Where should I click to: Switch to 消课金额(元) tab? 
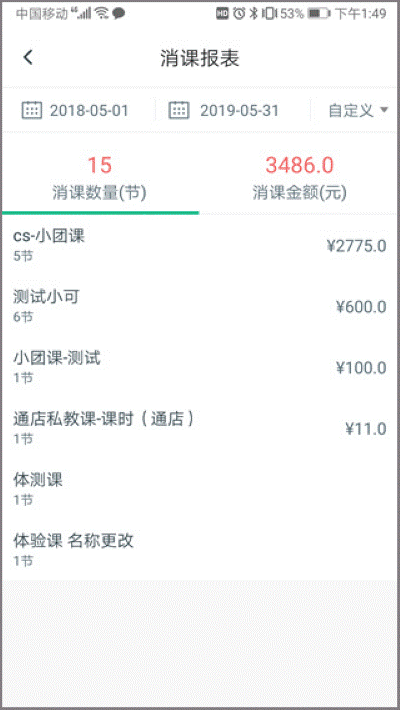[x=299, y=178]
